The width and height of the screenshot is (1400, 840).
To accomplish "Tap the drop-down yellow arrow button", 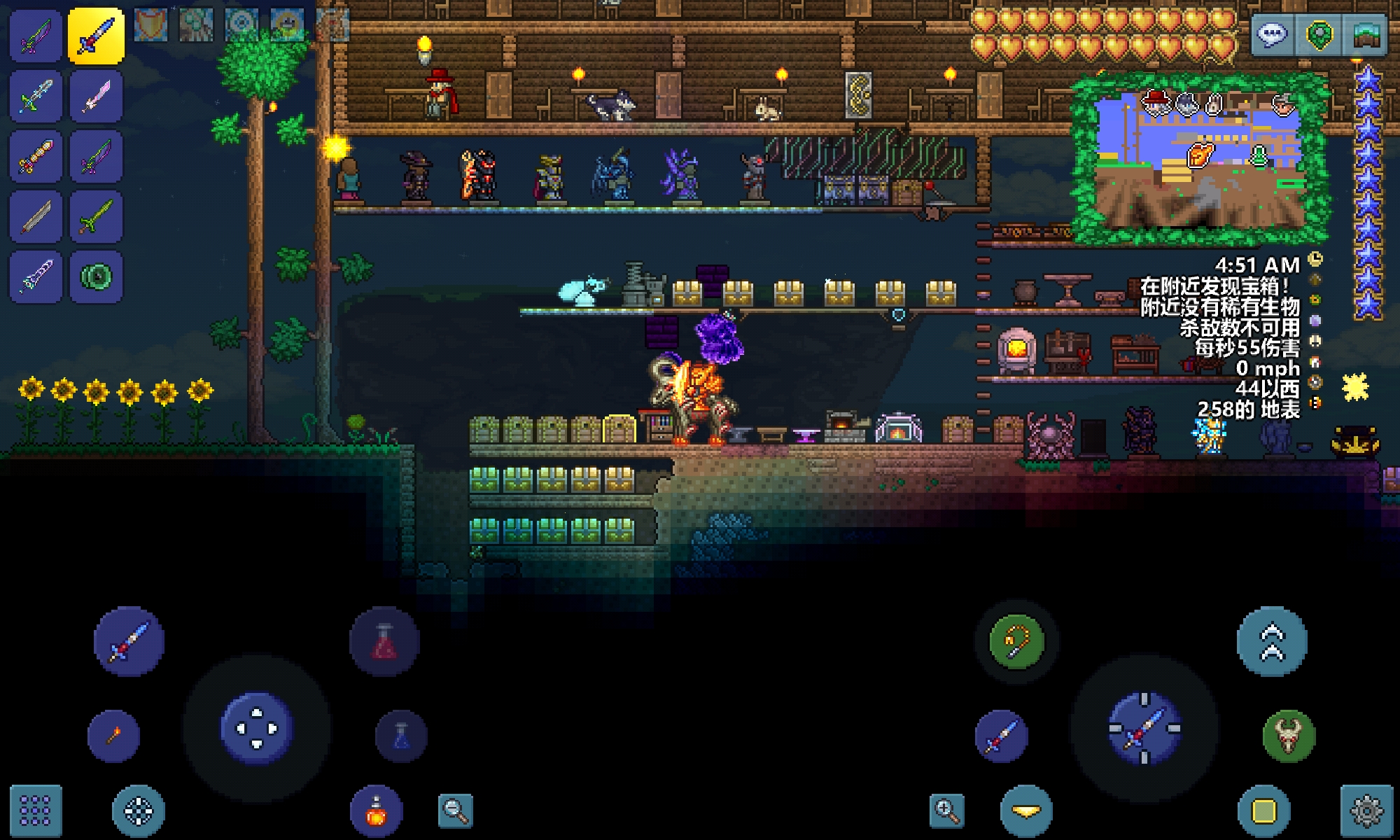I will [x=1026, y=811].
